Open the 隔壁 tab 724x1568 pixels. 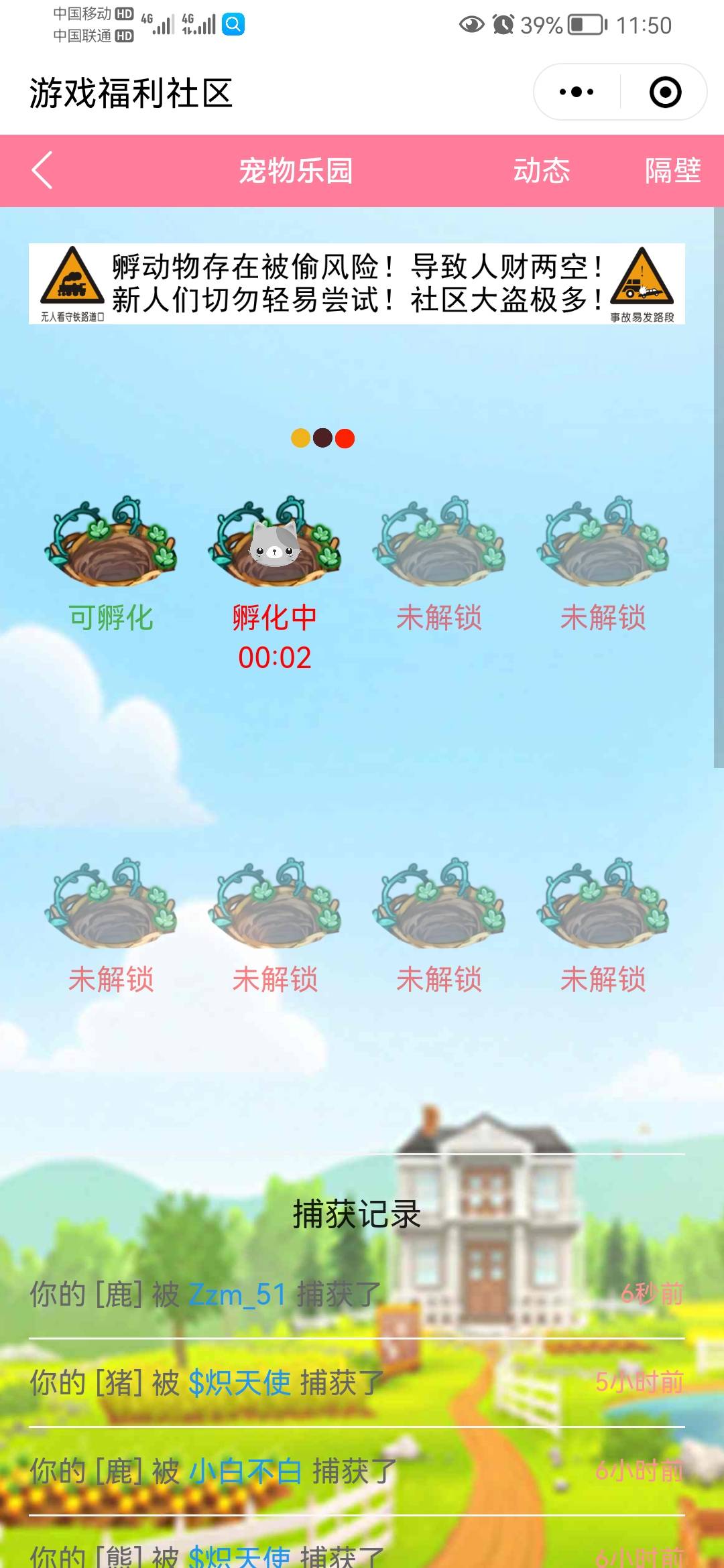[672, 170]
